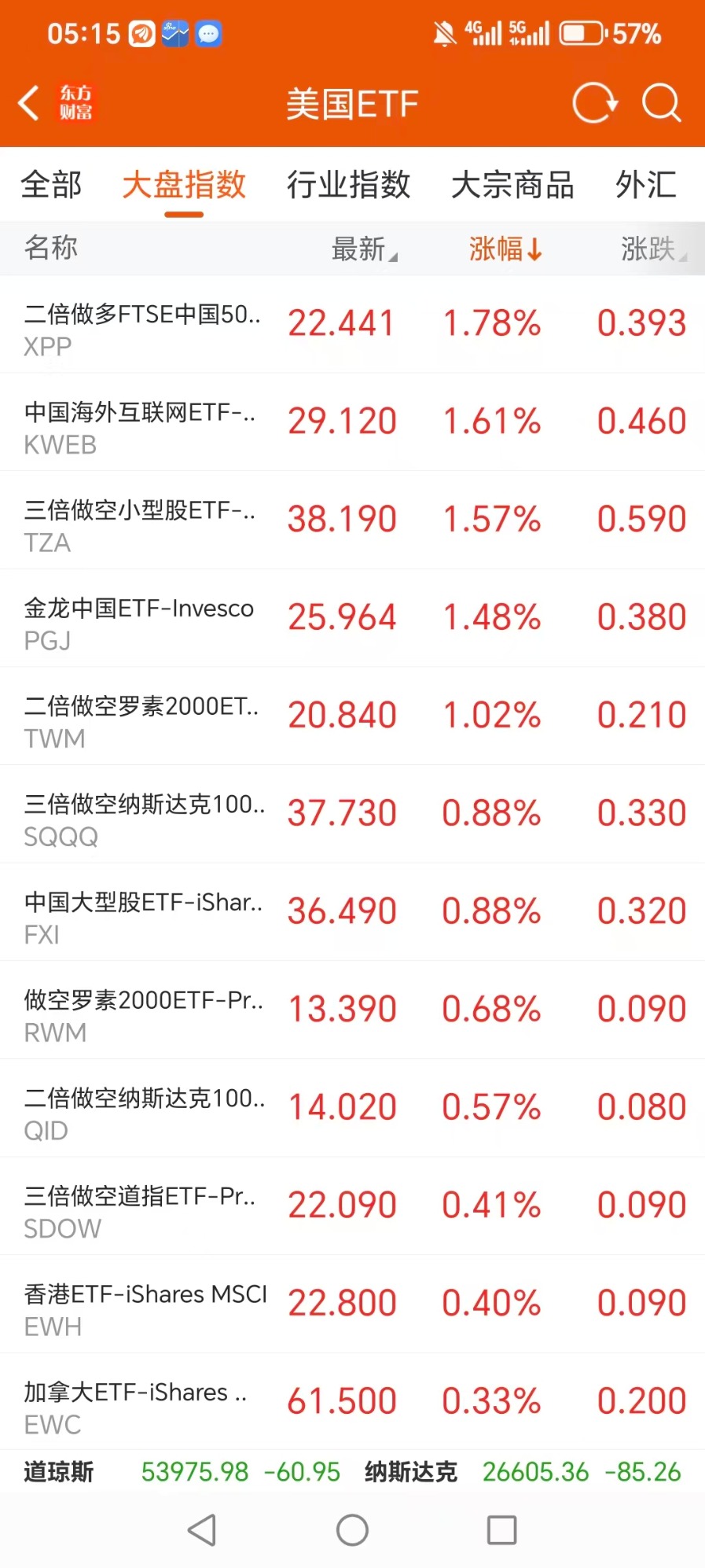Image resolution: width=705 pixels, height=1568 pixels.
Task: Open the TZA quote row
Action: 352,520
